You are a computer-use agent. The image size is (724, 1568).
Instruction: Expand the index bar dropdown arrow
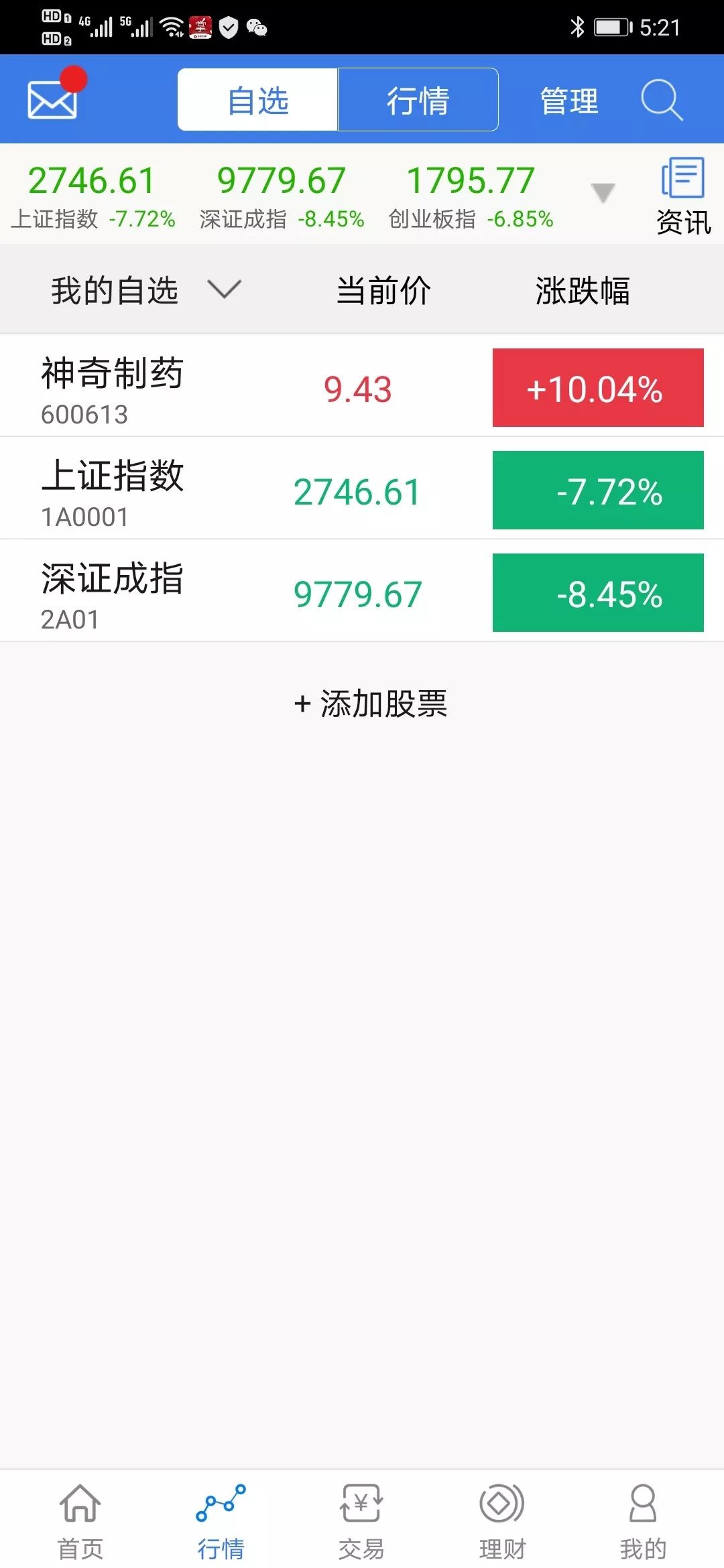603,193
